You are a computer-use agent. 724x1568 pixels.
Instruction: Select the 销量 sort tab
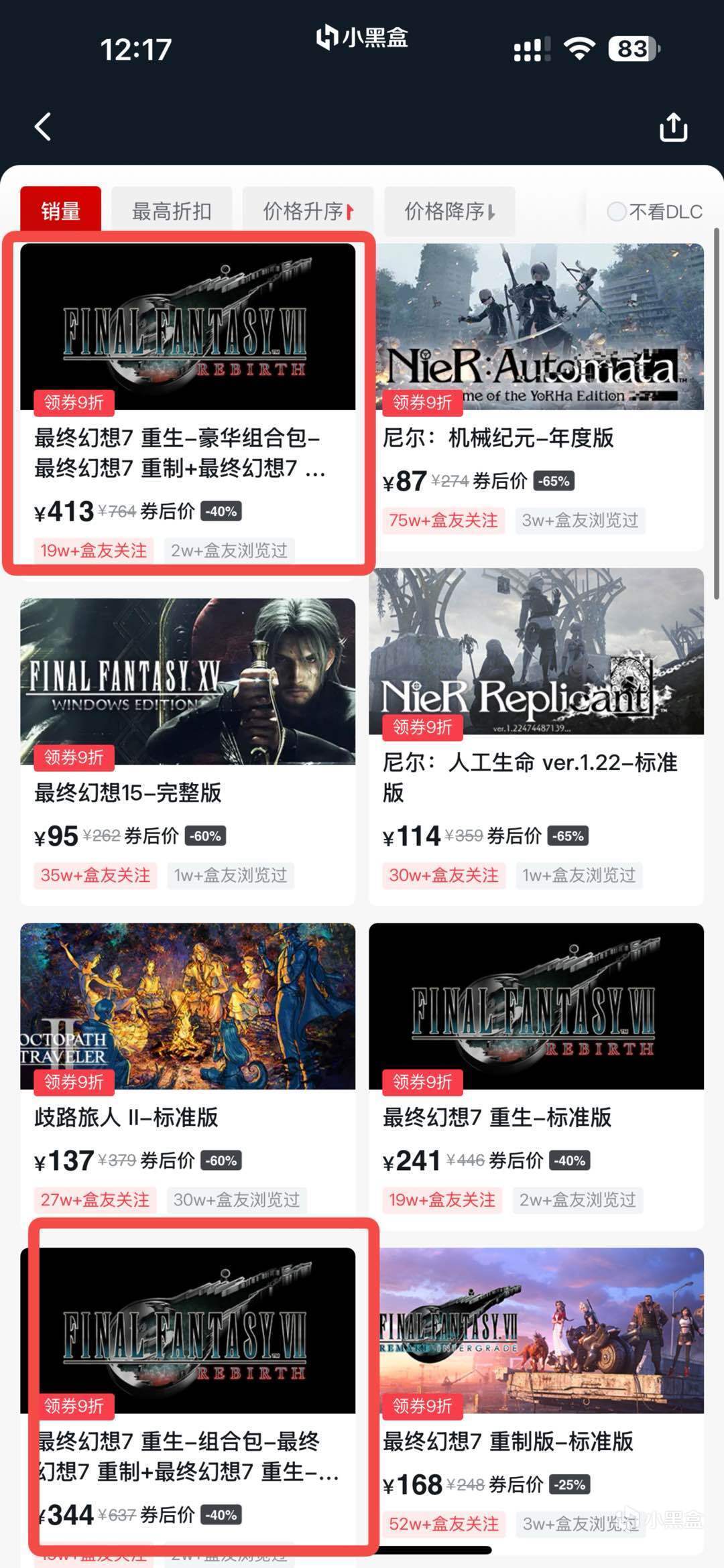(61, 211)
